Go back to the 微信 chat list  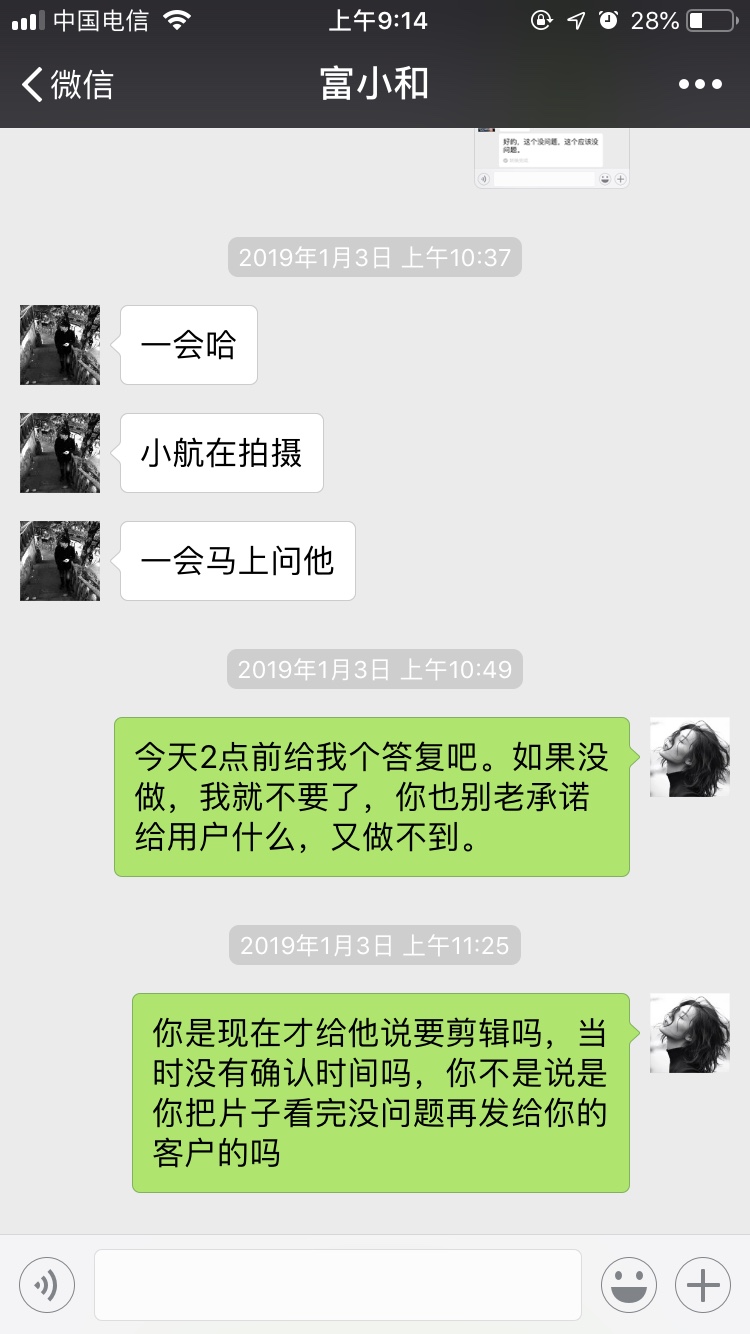(x=66, y=84)
